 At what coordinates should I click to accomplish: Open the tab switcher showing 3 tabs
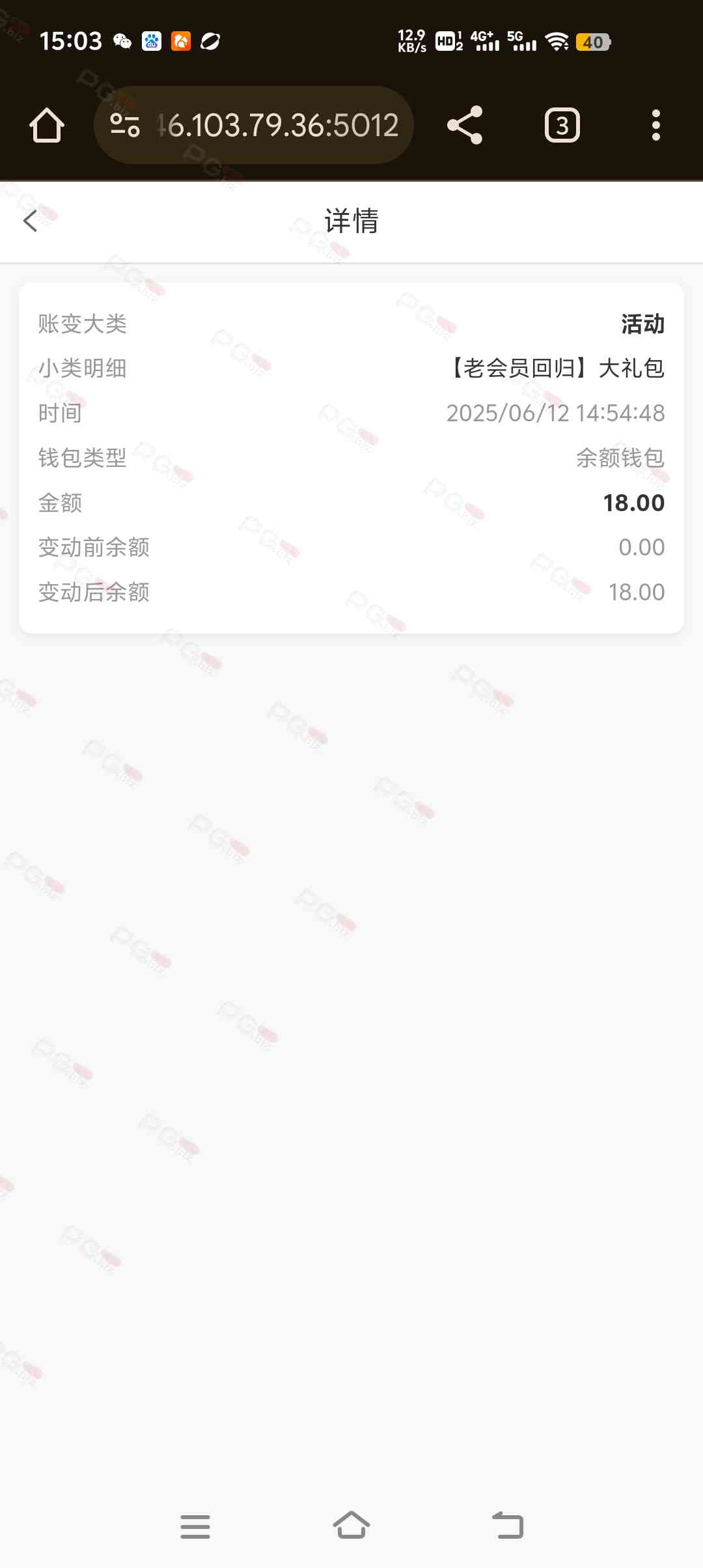click(562, 125)
